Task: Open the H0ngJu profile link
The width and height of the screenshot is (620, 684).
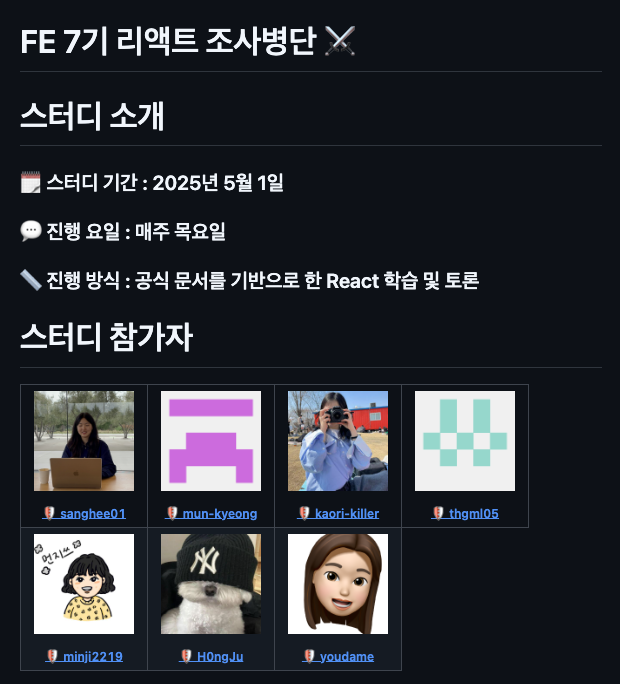Action: [x=219, y=657]
